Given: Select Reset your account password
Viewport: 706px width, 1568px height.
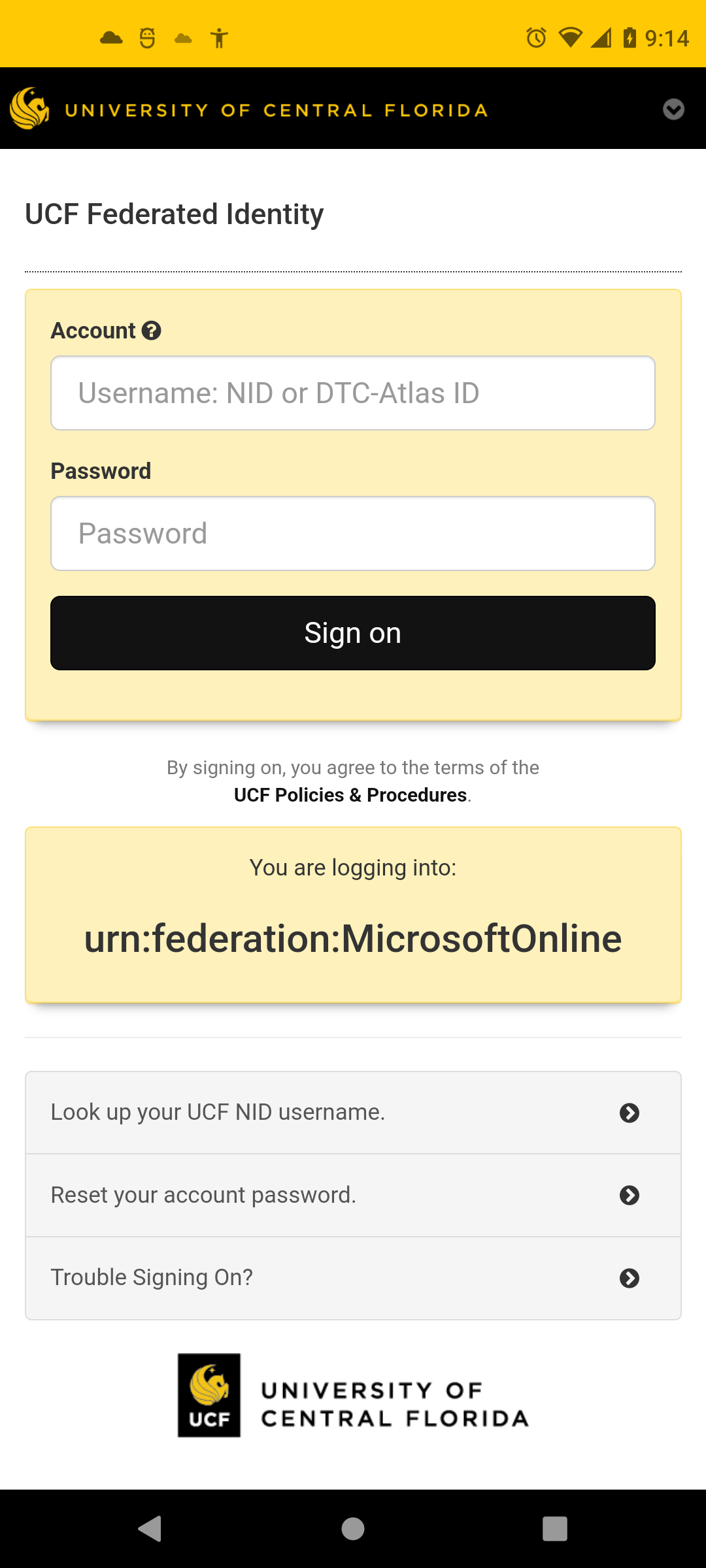Looking at the screenshot, I should click(x=353, y=1196).
